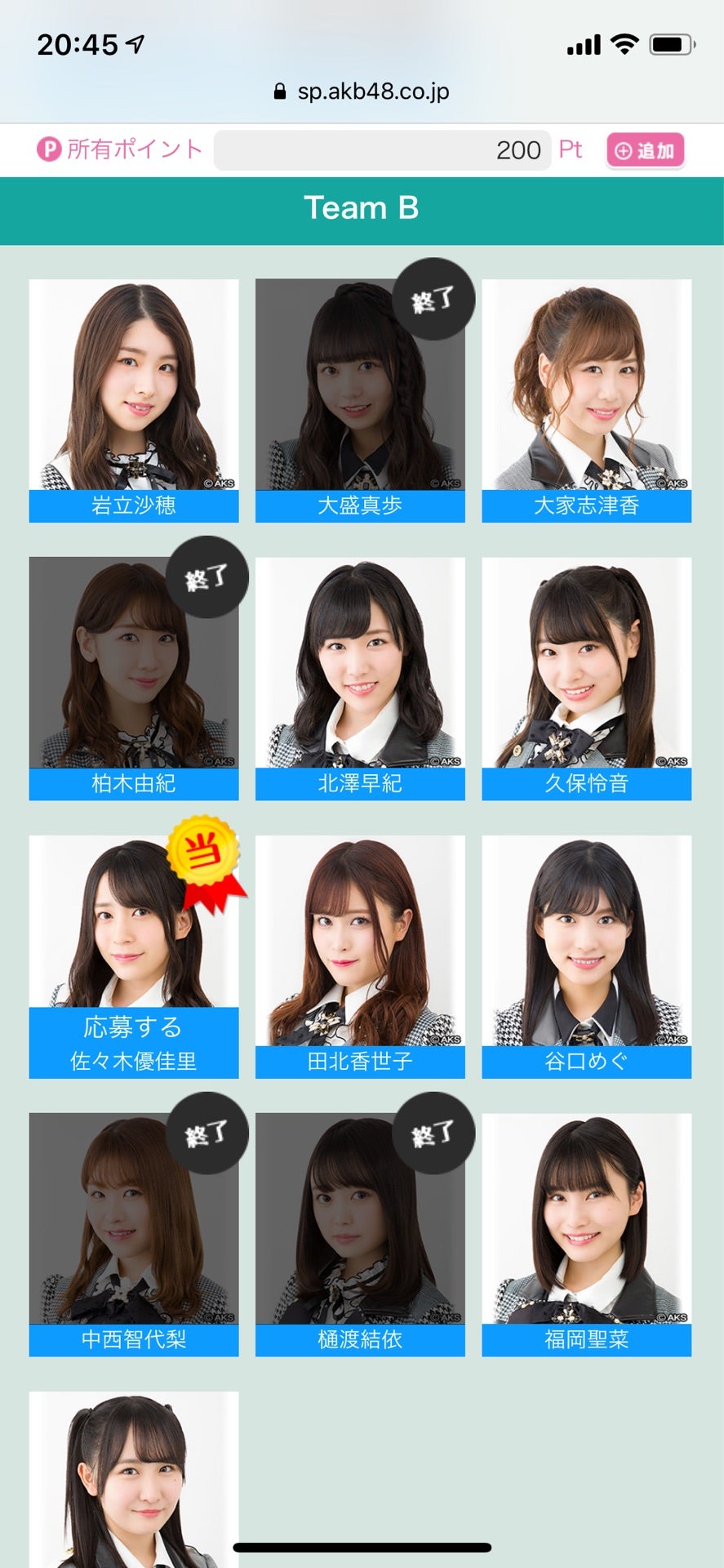The width and height of the screenshot is (724, 1568).
Task: Open the 中西智代梨 member tile
Action: point(134,1233)
